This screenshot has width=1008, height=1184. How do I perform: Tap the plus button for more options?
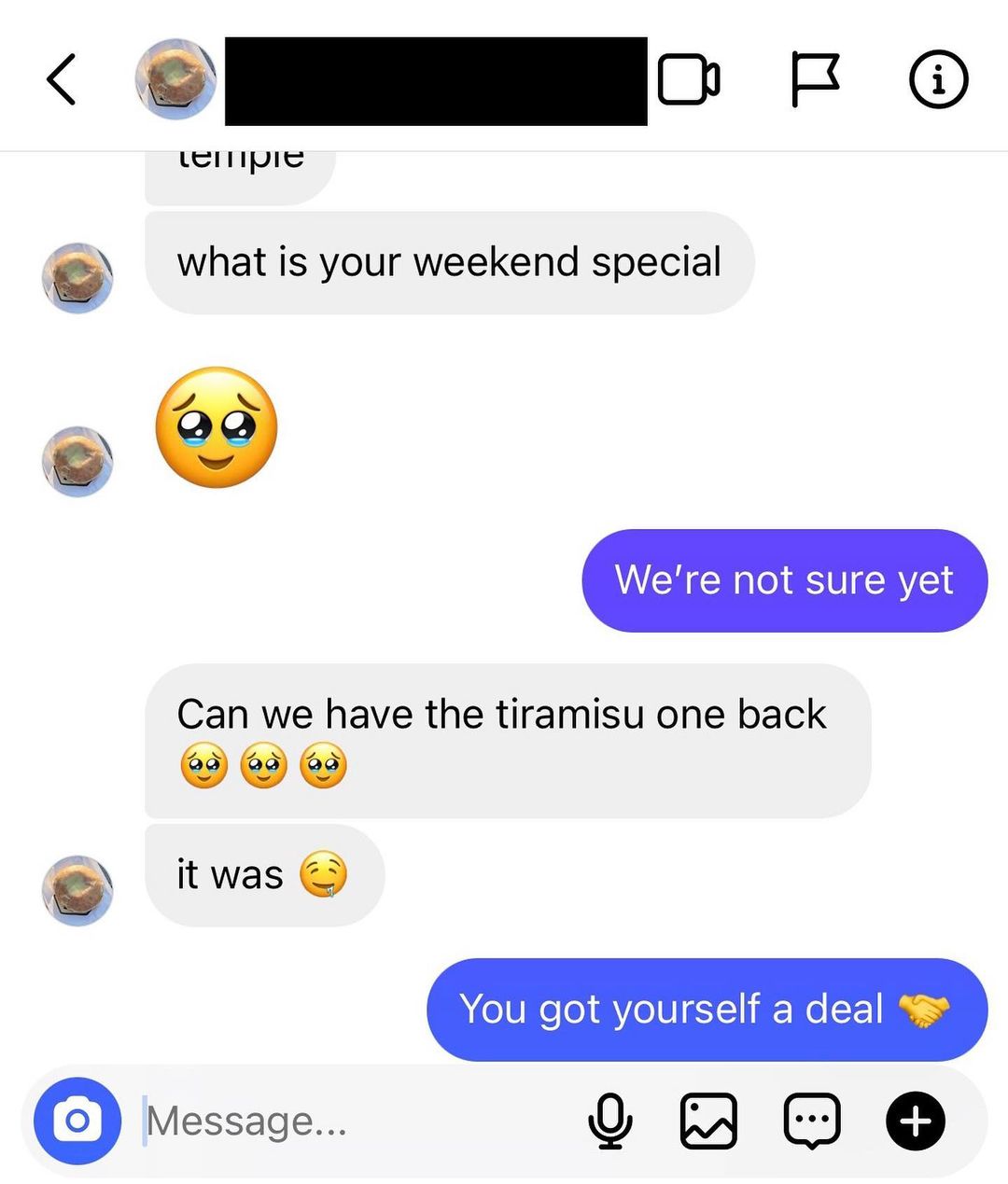click(x=916, y=1121)
